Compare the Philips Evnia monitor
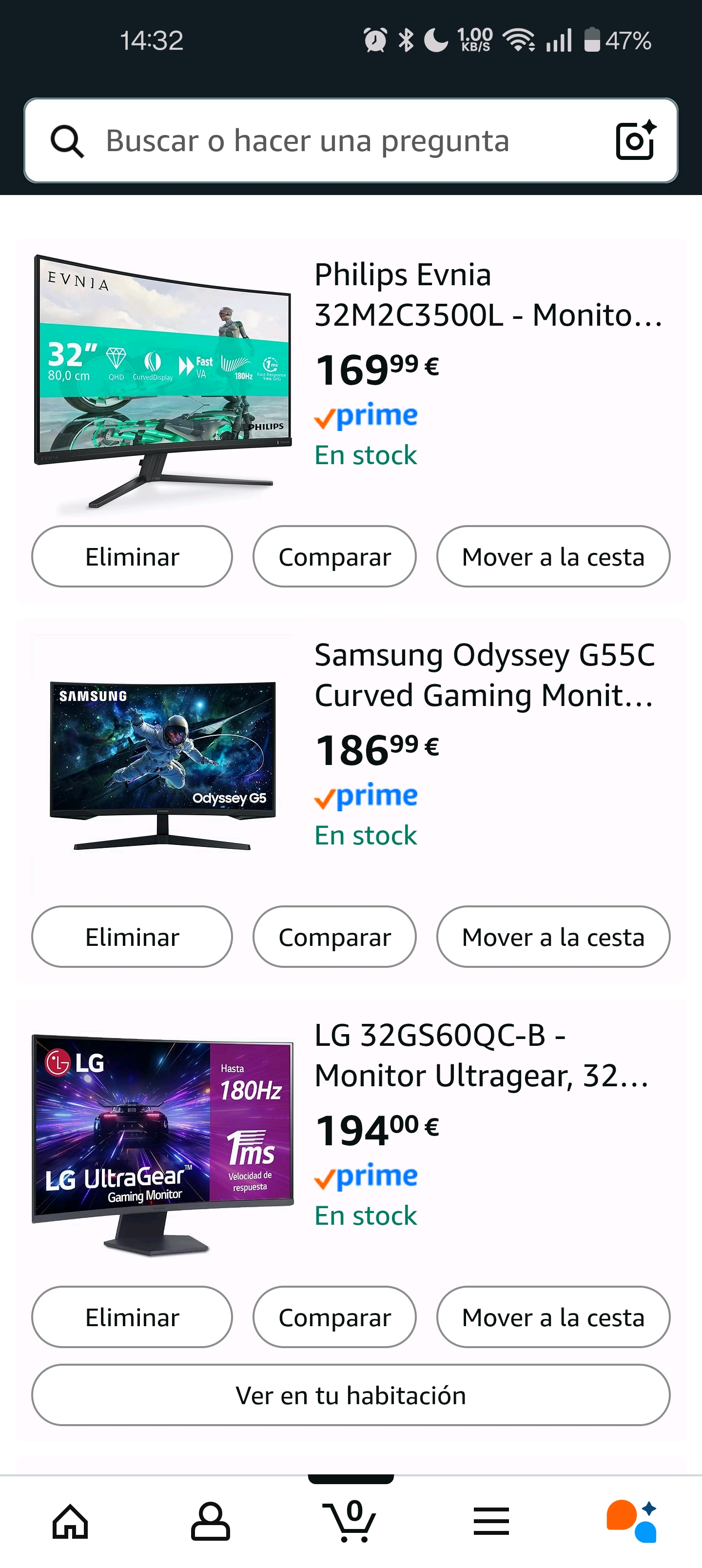 point(334,556)
